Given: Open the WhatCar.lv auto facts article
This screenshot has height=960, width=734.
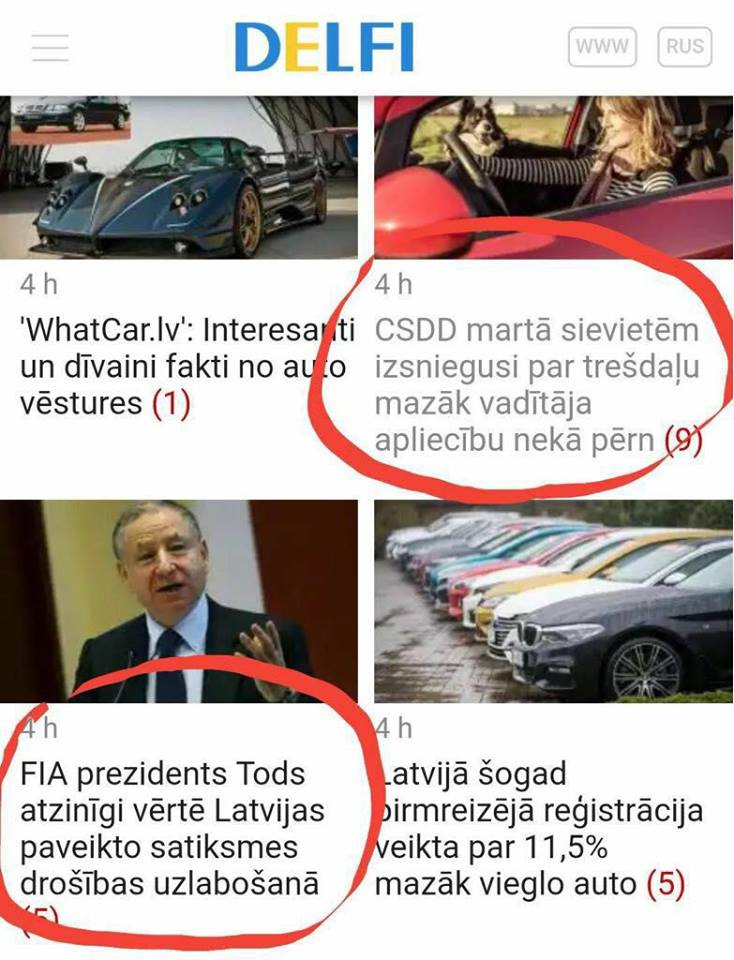Looking at the screenshot, I should pyautogui.click(x=182, y=367).
